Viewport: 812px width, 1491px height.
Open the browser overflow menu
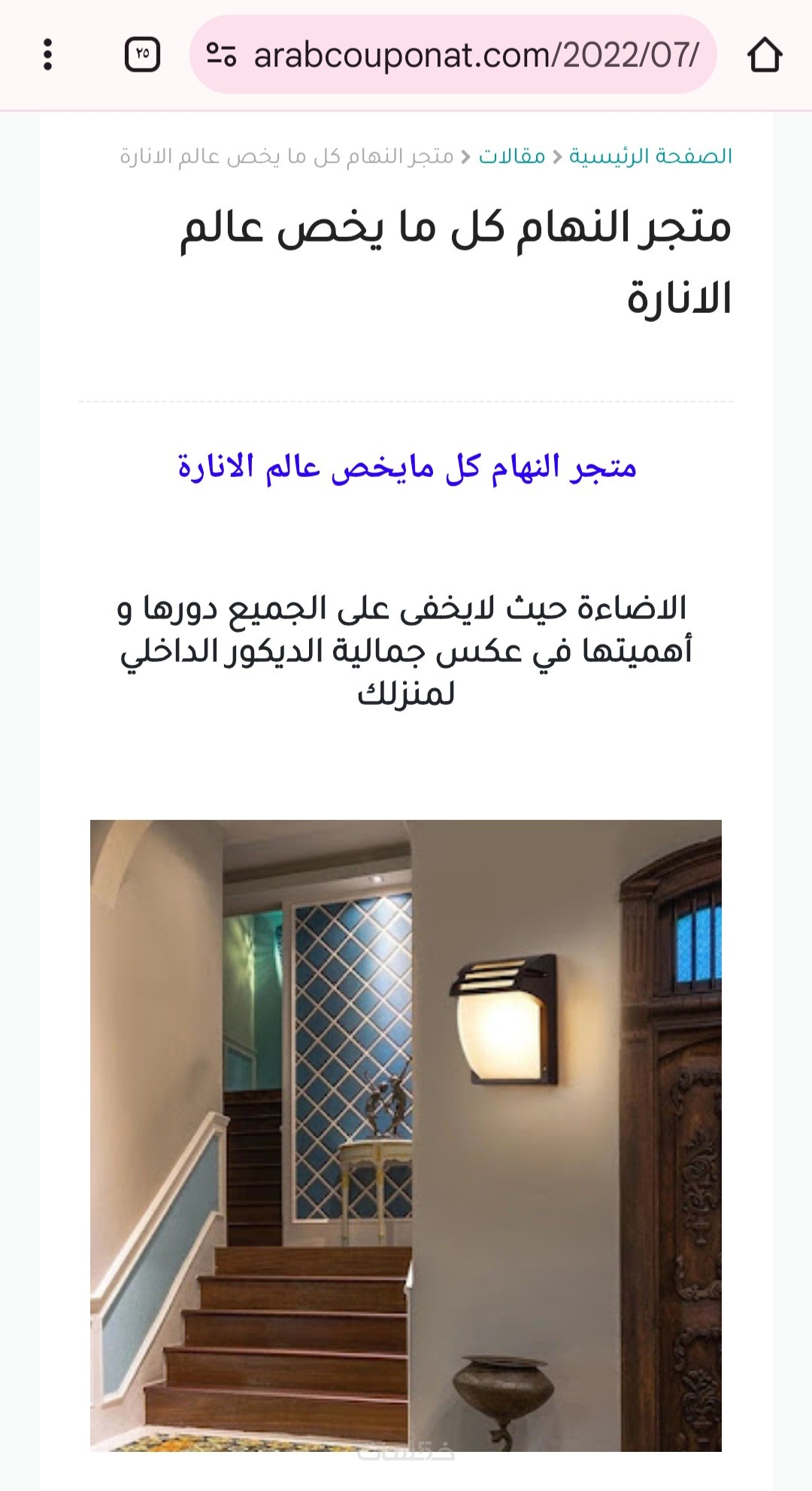pos(48,55)
